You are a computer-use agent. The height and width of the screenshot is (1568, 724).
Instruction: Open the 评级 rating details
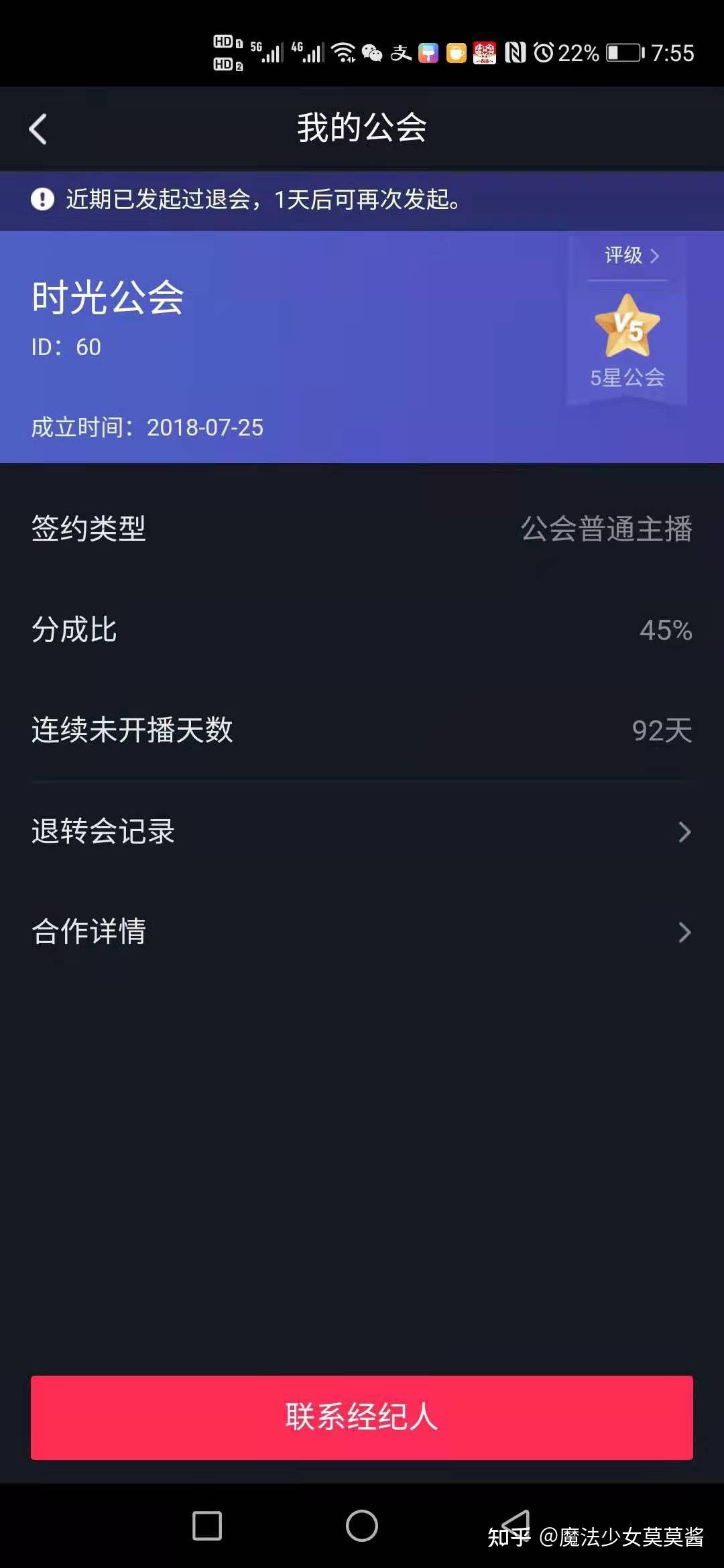(x=631, y=256)
